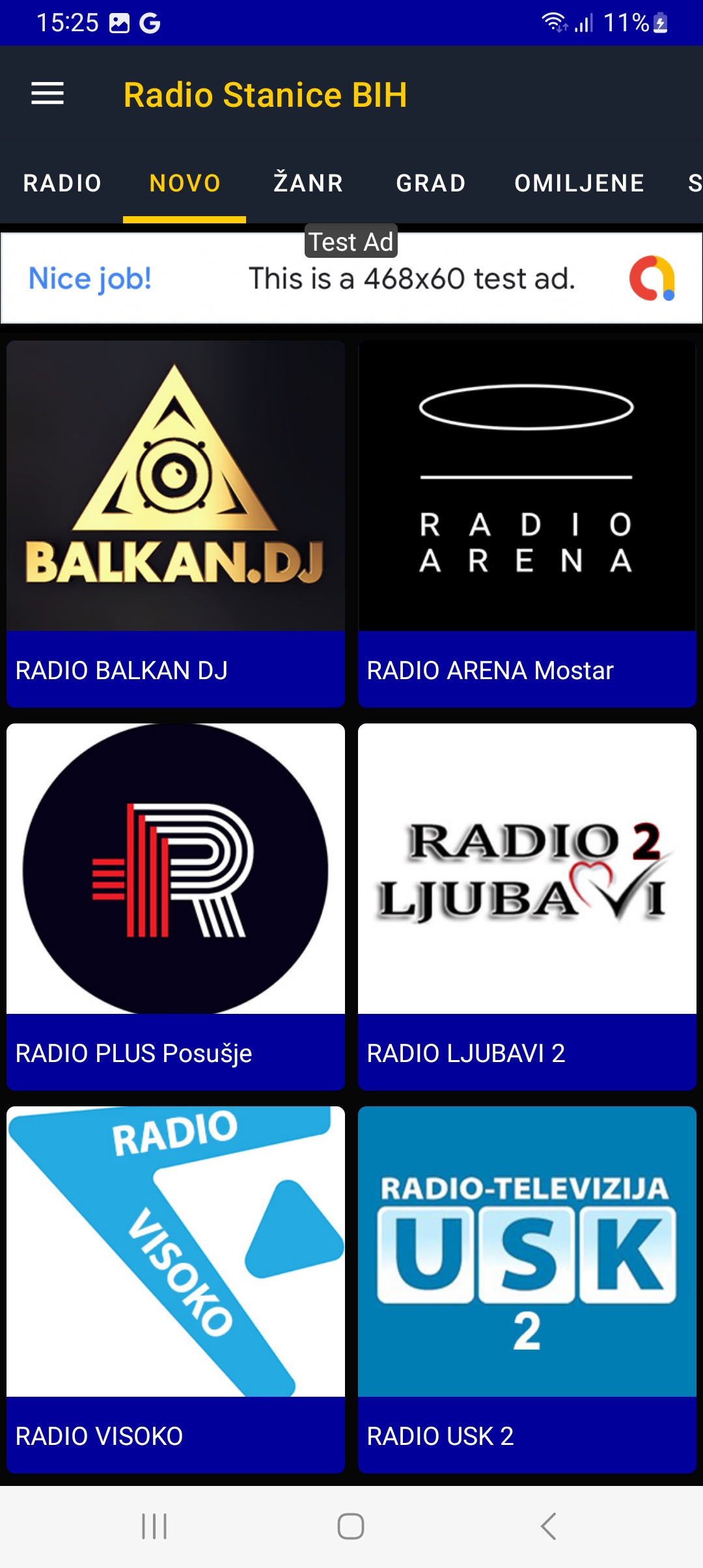Go to the OMILJENE tab

point(579,183)
